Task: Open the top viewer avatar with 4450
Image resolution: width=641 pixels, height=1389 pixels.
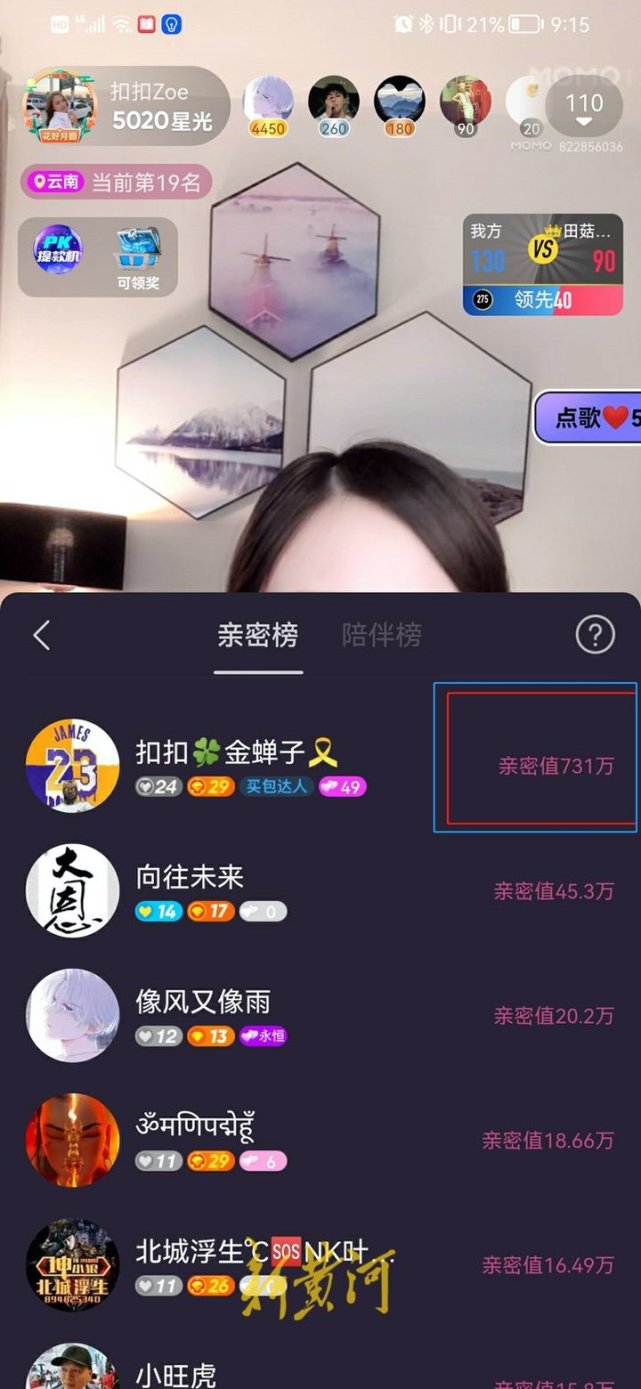Action: pos(268,104)
